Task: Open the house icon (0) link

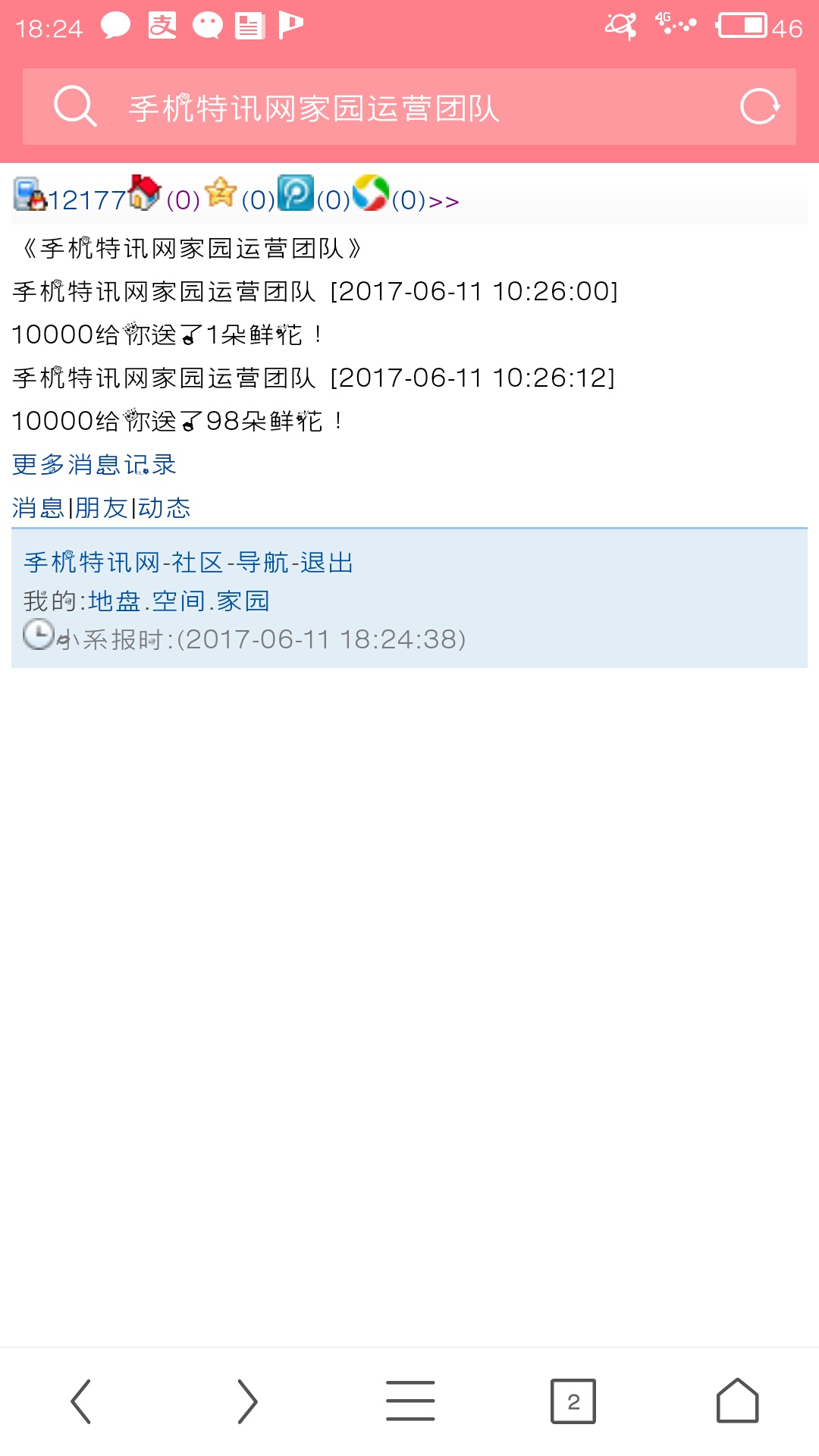Action: pyautogui.click(x=165, y=196)
